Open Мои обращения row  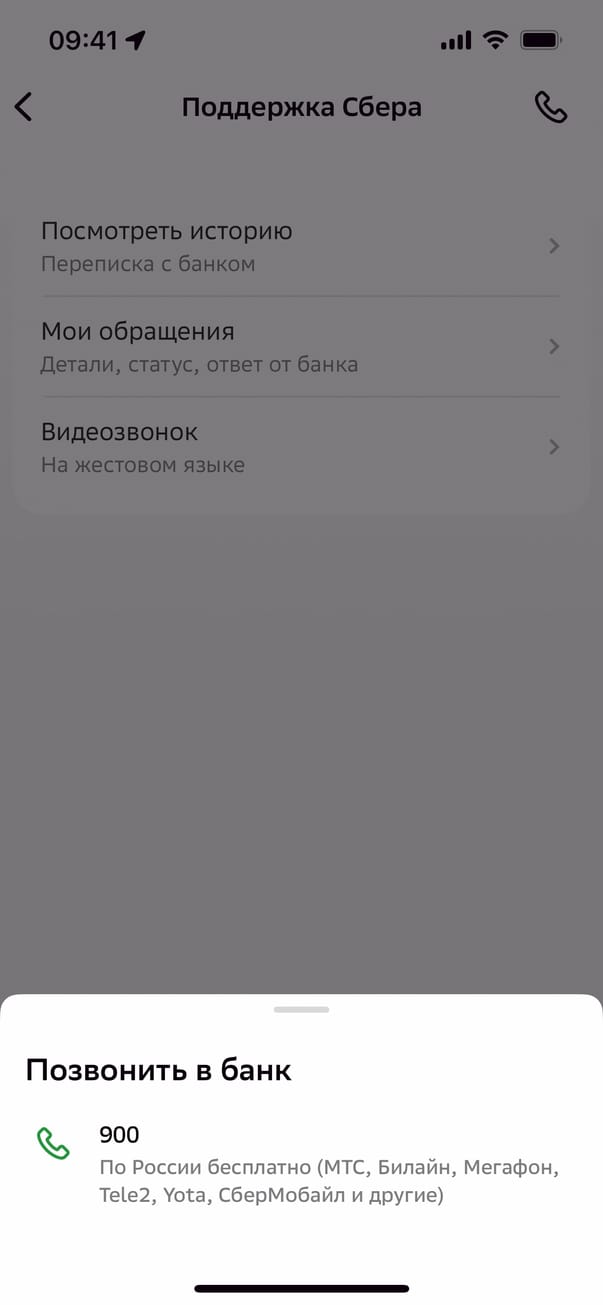tap(300, 346)
